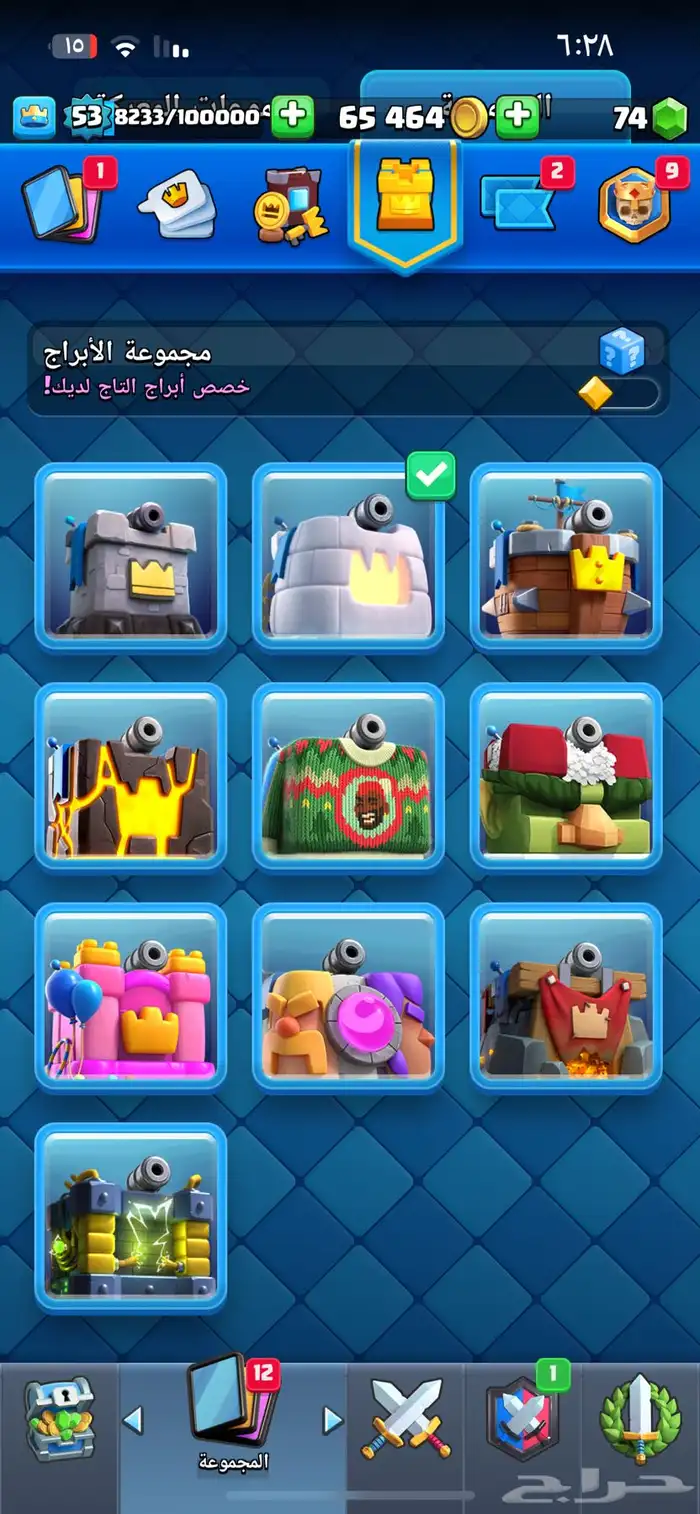Select the electric yellow brick tower skin
The image size is (700, 1514).
tap(131, 1217)
